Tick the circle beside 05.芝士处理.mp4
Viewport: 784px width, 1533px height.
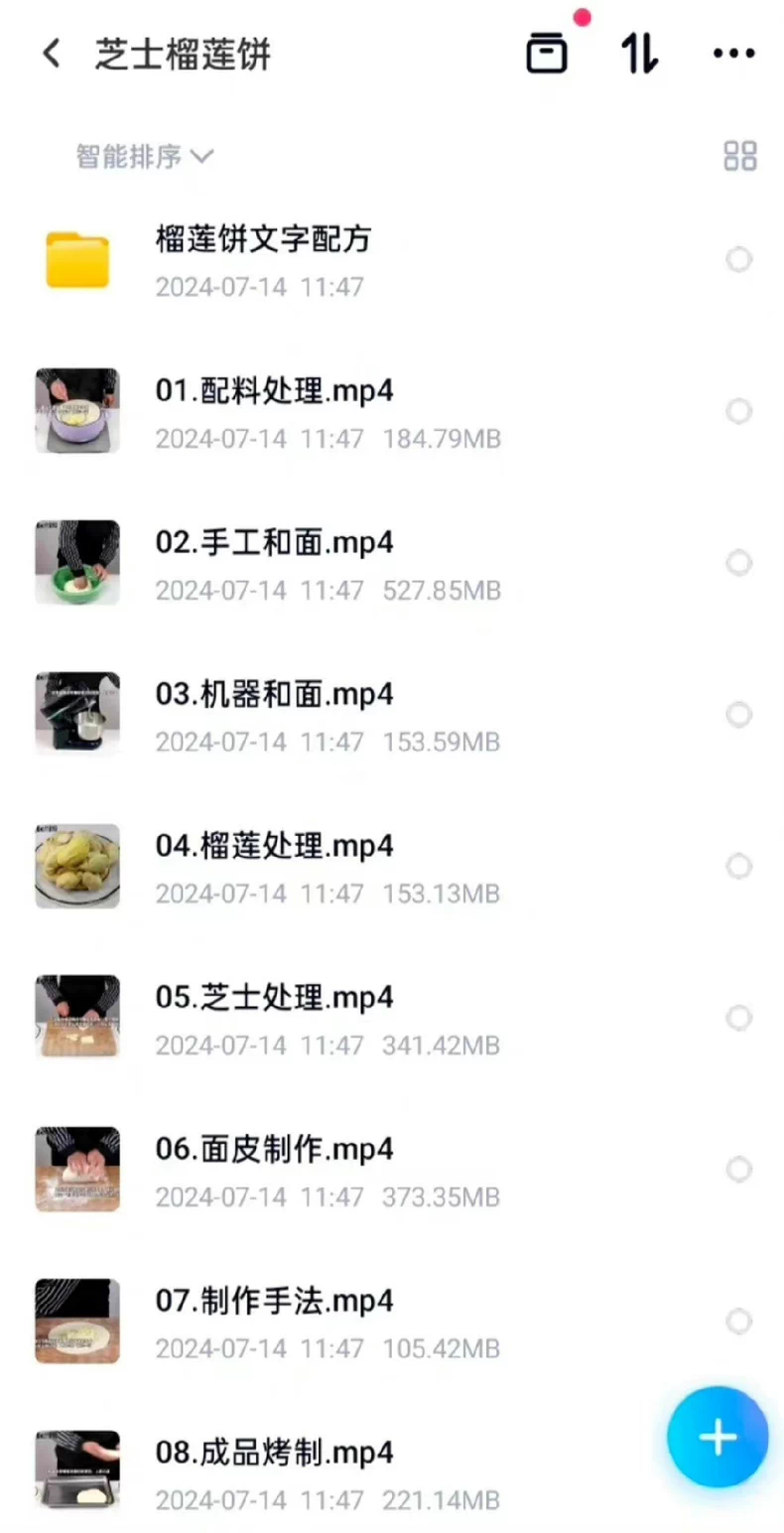pyautogui.click(x=738, y=1018)
